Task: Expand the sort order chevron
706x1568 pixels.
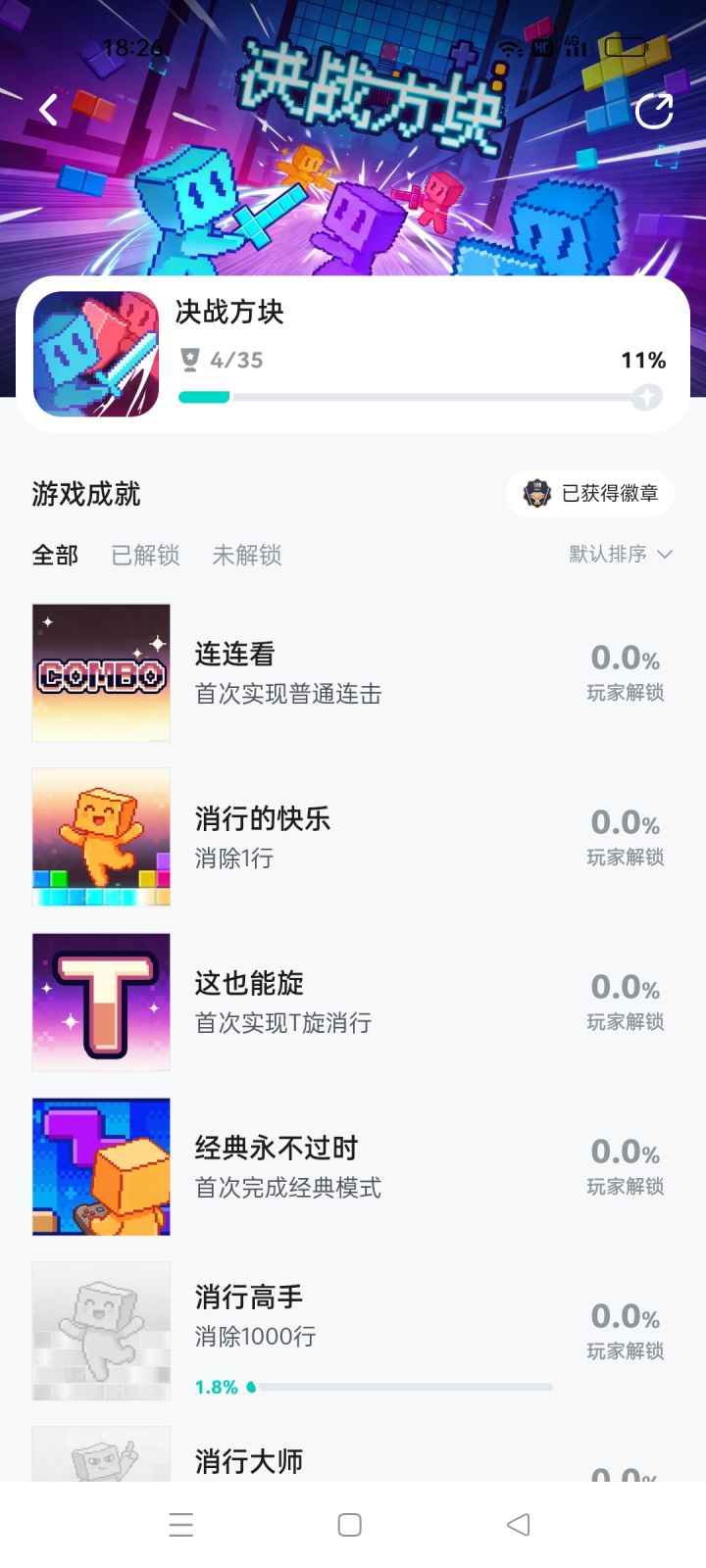Action: point(672,557)
